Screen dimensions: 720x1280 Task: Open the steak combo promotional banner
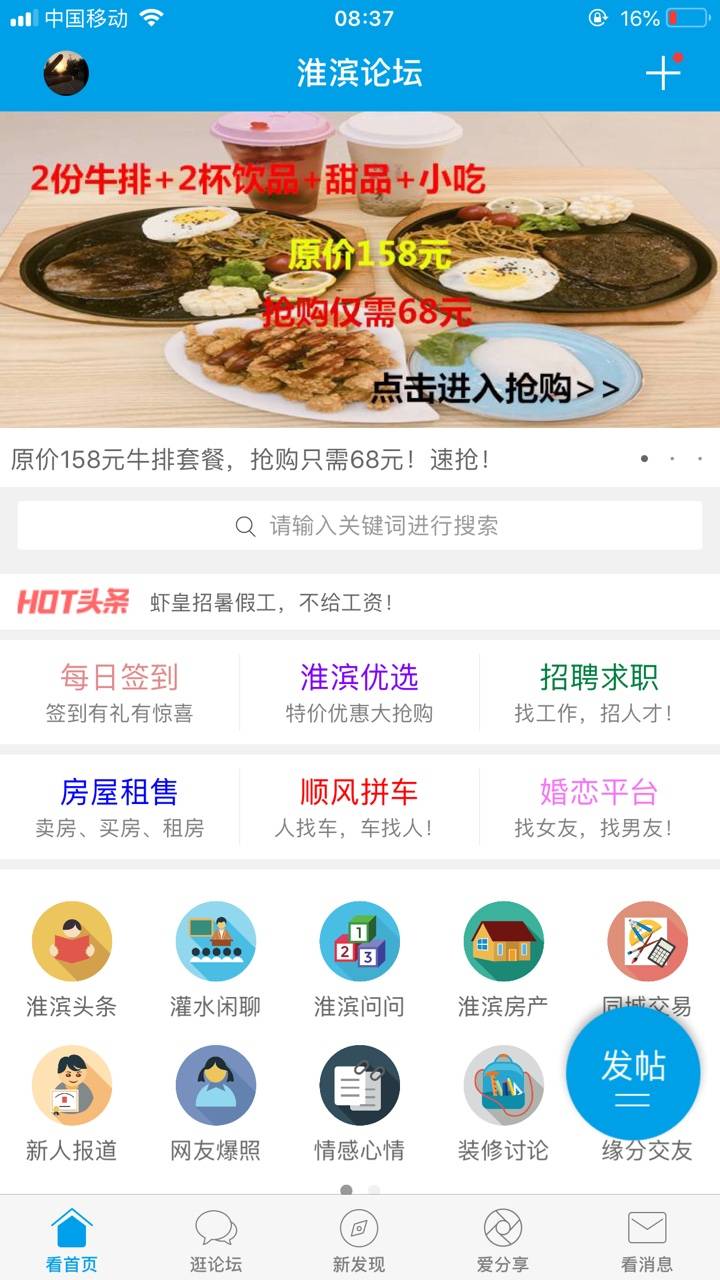pos(360,270)
